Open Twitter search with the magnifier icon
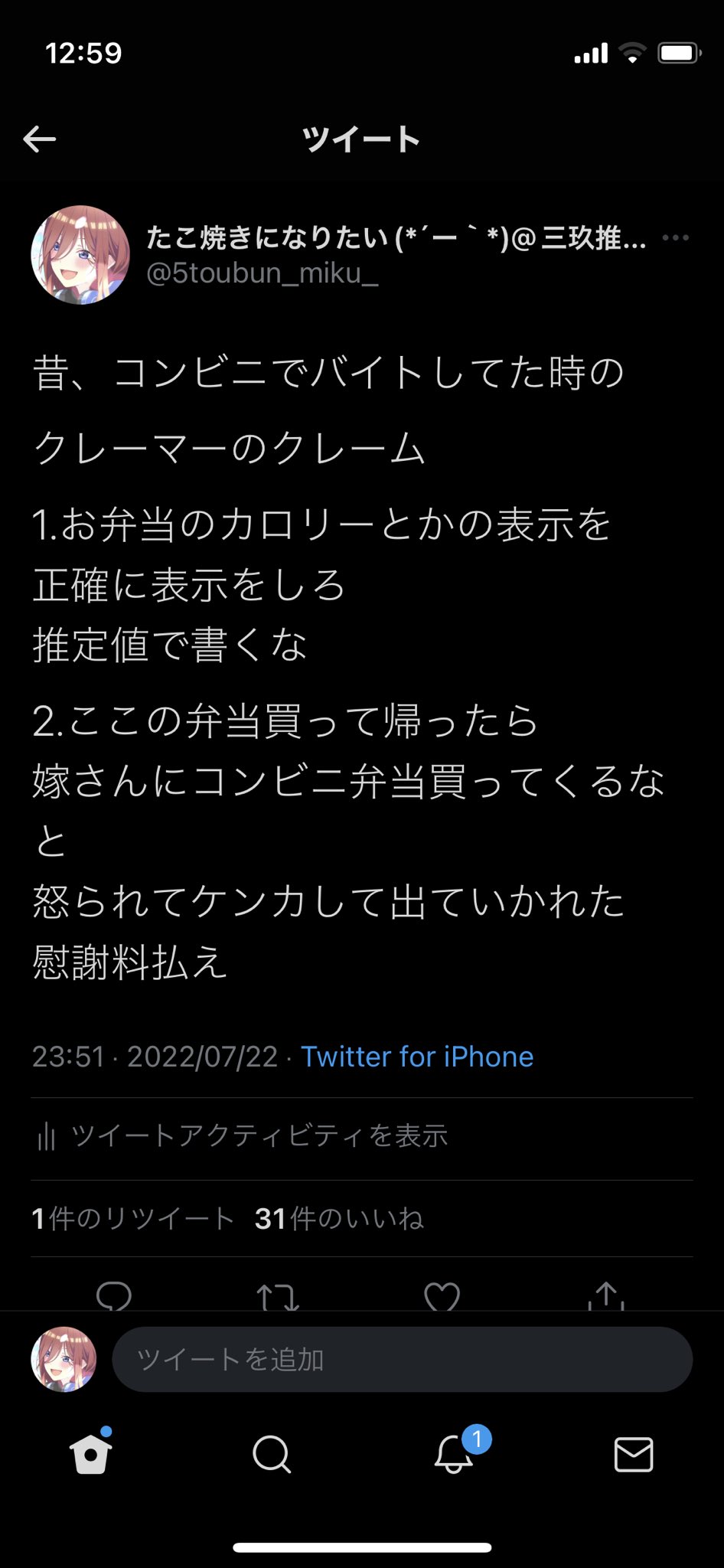This screenshot has width=724, height=1568. click(x=272, y=1455)
